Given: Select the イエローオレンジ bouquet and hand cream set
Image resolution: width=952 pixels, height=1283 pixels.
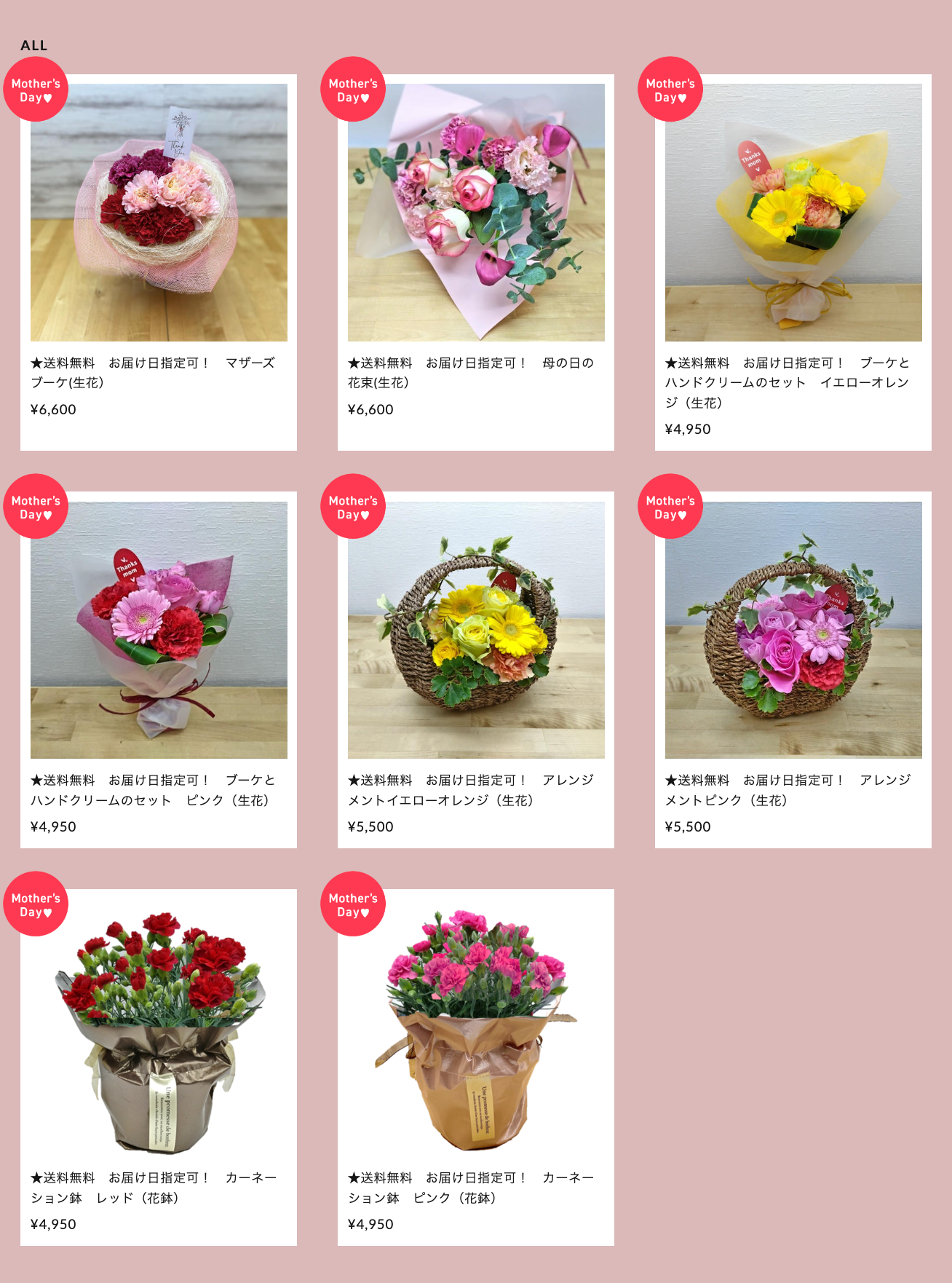Looking at the screenshot, I should (x=793, y=213).
